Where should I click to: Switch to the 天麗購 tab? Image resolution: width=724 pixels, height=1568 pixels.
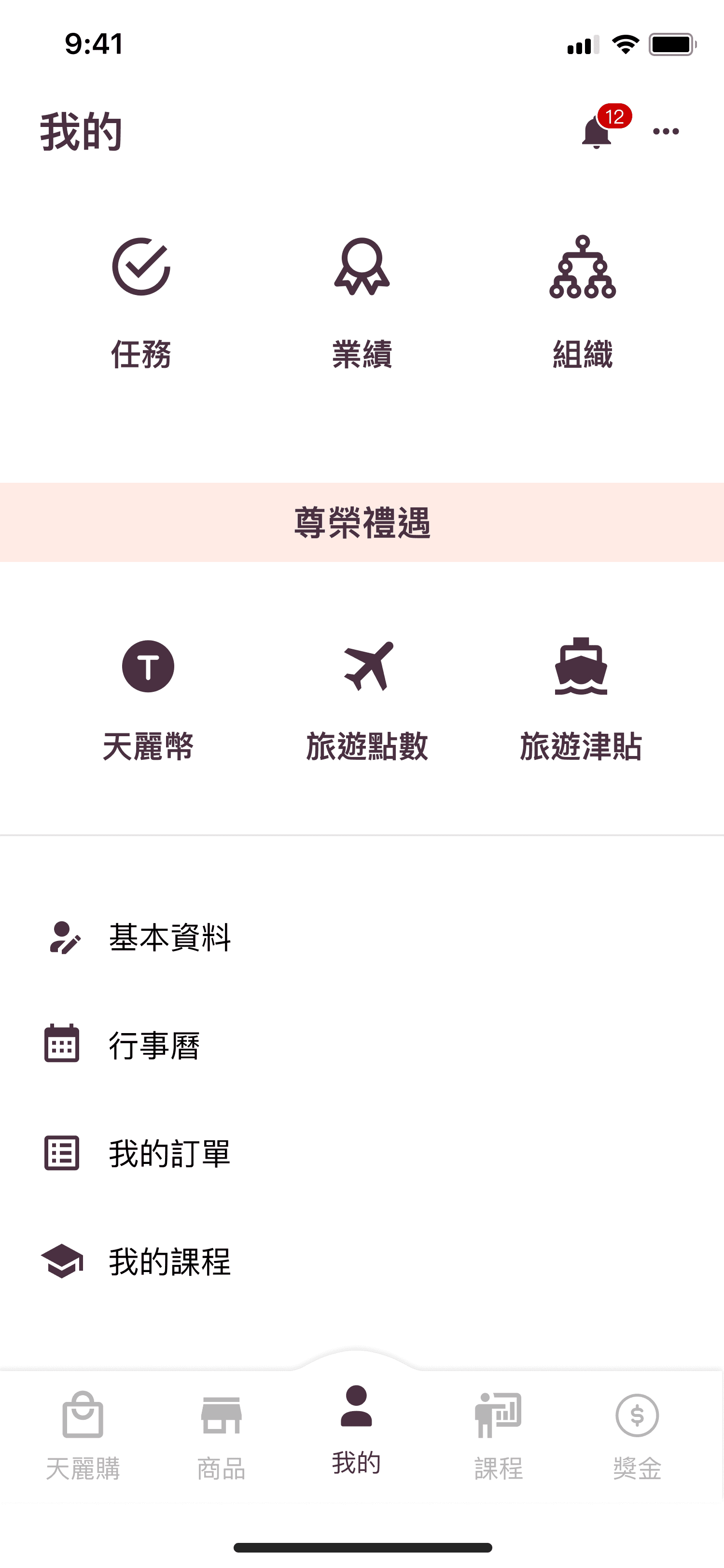tap(83, 1437)
